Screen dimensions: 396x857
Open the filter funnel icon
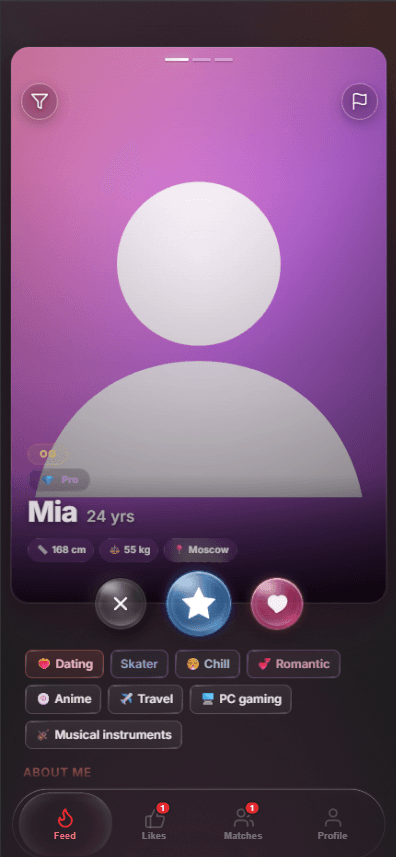pyautogui.click(x=39, y=101)
